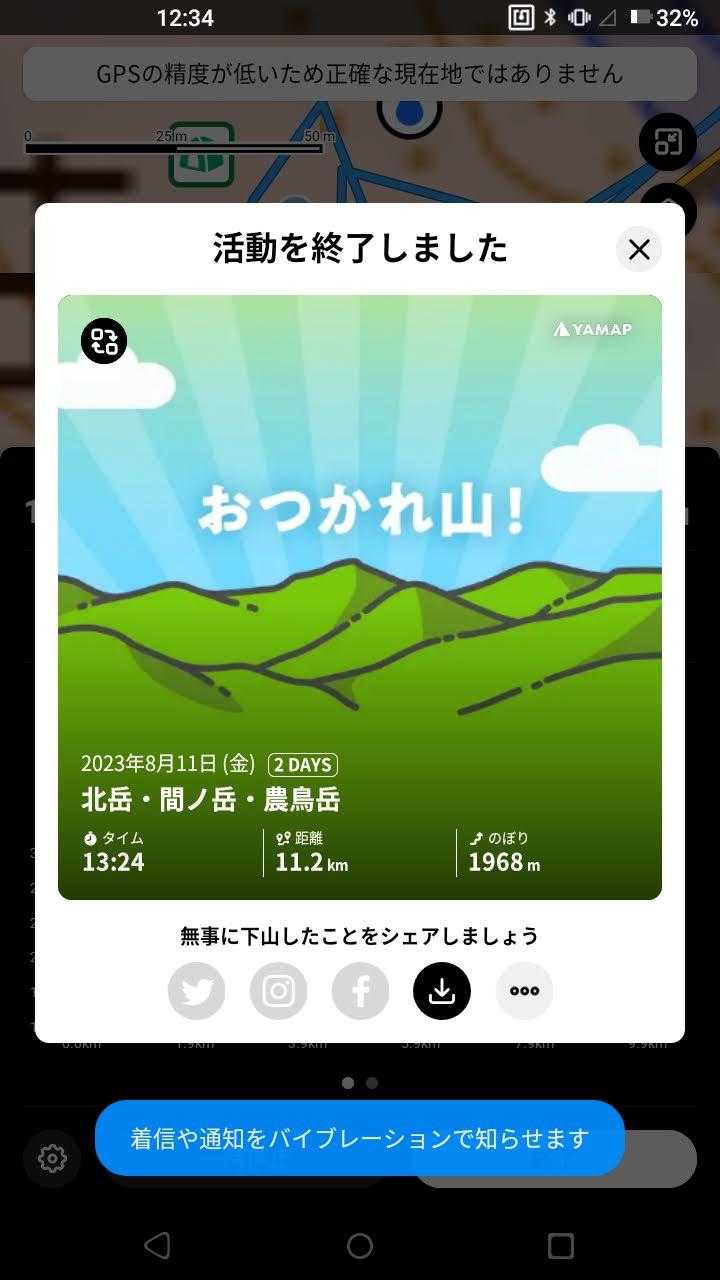This screenshot has height=1280, width=720.
Task: Share the activity on Facebook
Action: [360, 991]
